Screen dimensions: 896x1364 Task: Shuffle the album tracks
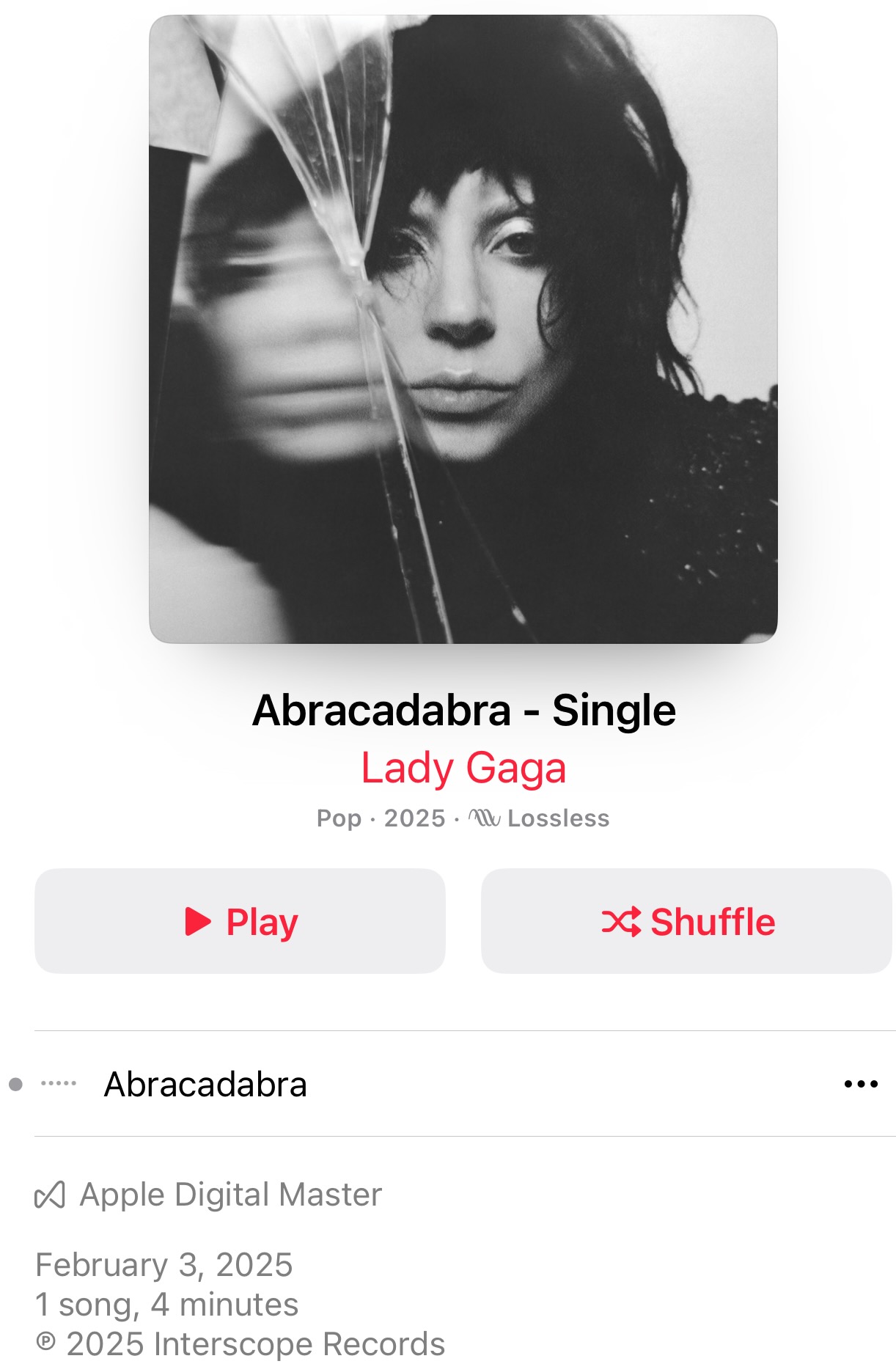tap(686, 921)
